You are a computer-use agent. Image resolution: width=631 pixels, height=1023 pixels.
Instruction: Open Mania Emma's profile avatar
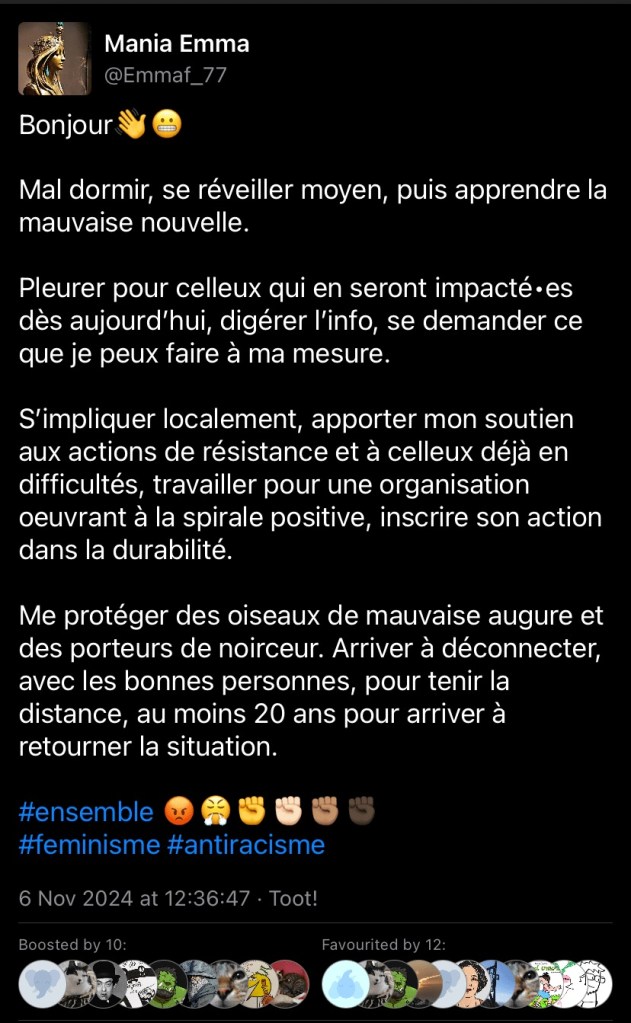(x=54, y=58)
